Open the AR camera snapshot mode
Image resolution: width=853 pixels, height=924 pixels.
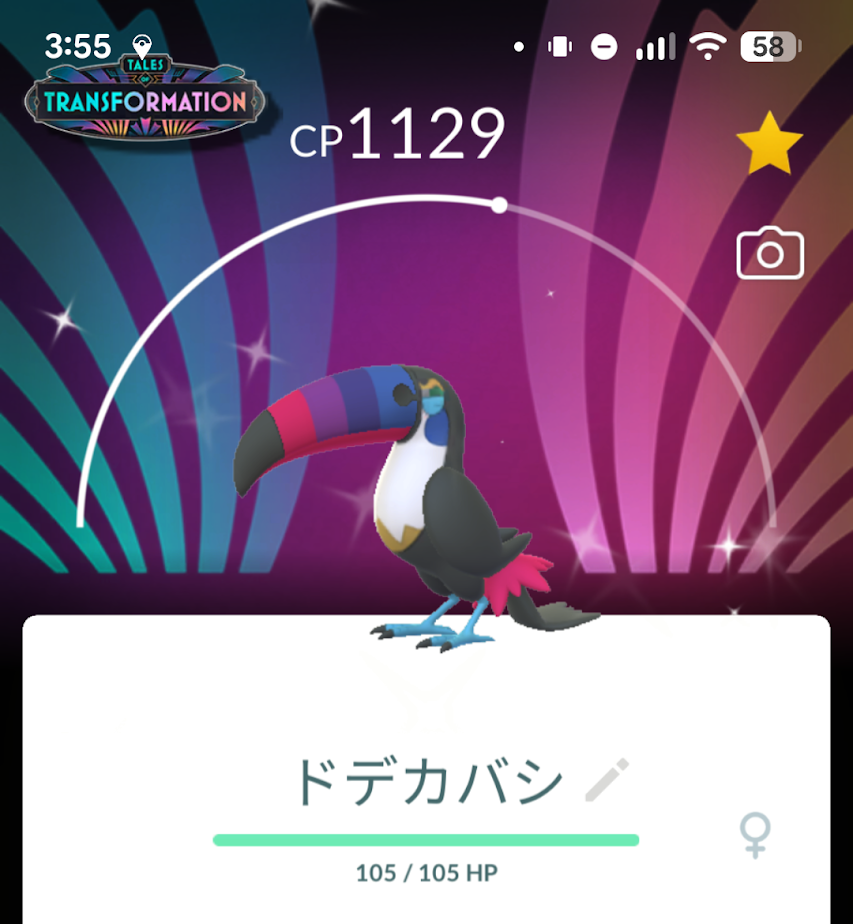click(769, 254)
